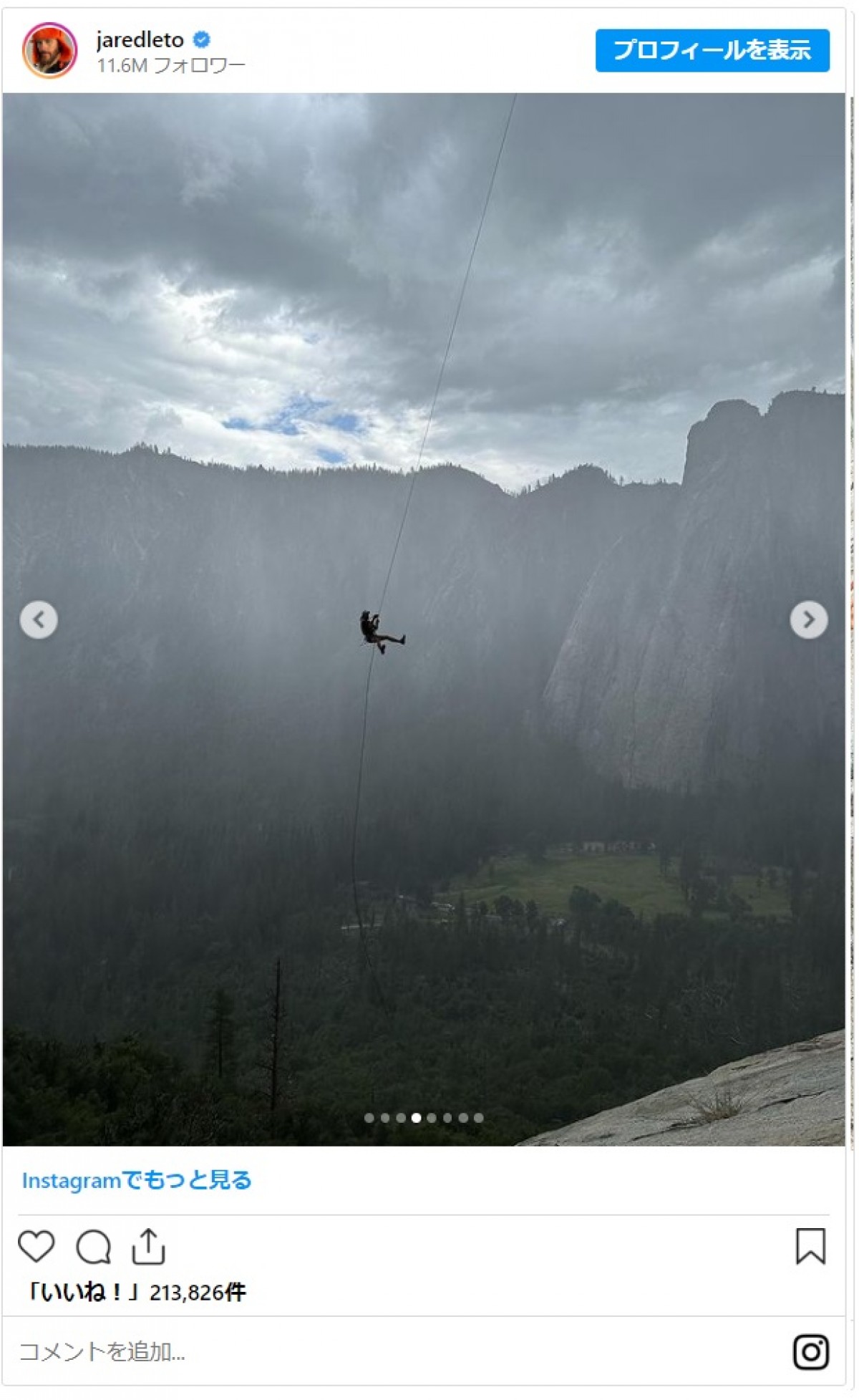Screen dimensions: 859x1400
Task: Open the comment bubble icon
Action: click(93, 1247)
